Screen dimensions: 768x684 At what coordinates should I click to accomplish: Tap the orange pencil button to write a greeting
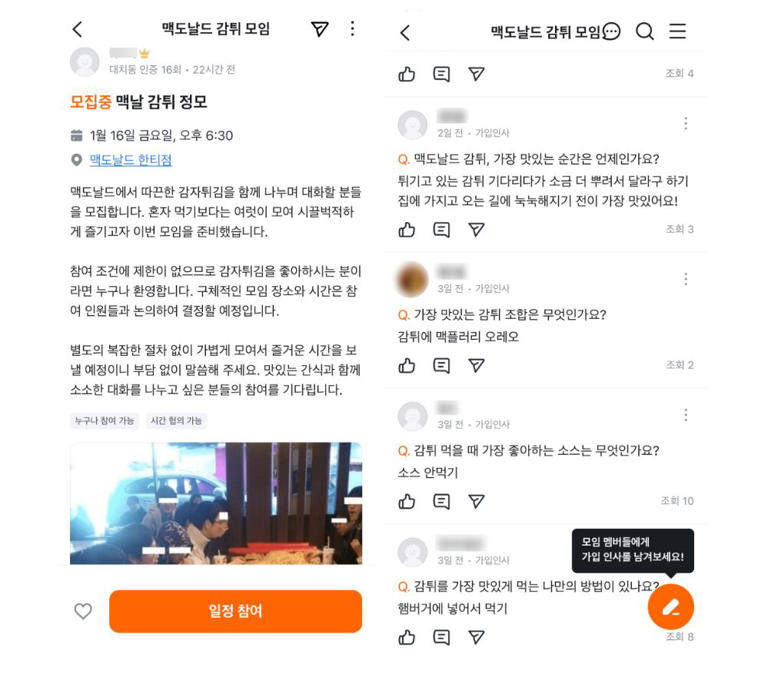(670, 606)
